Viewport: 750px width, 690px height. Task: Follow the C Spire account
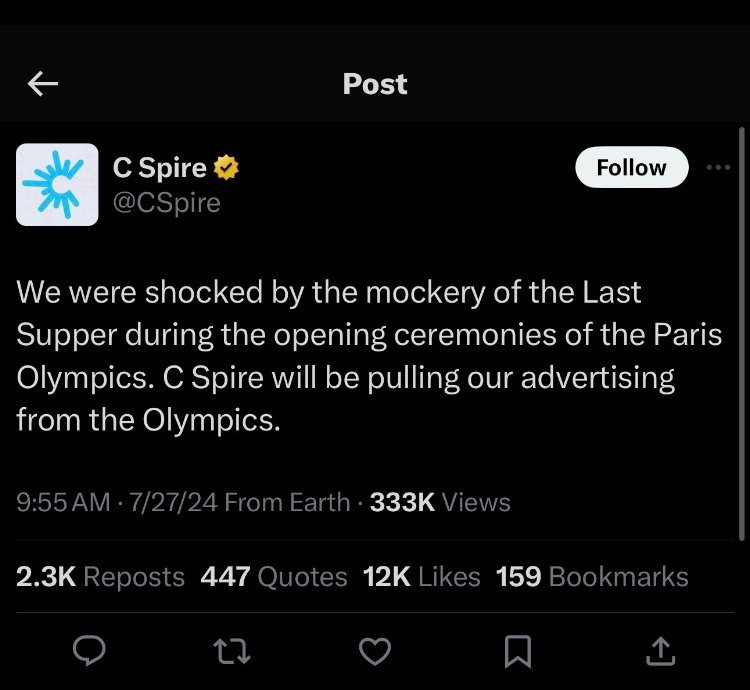[x=631, y=167]
